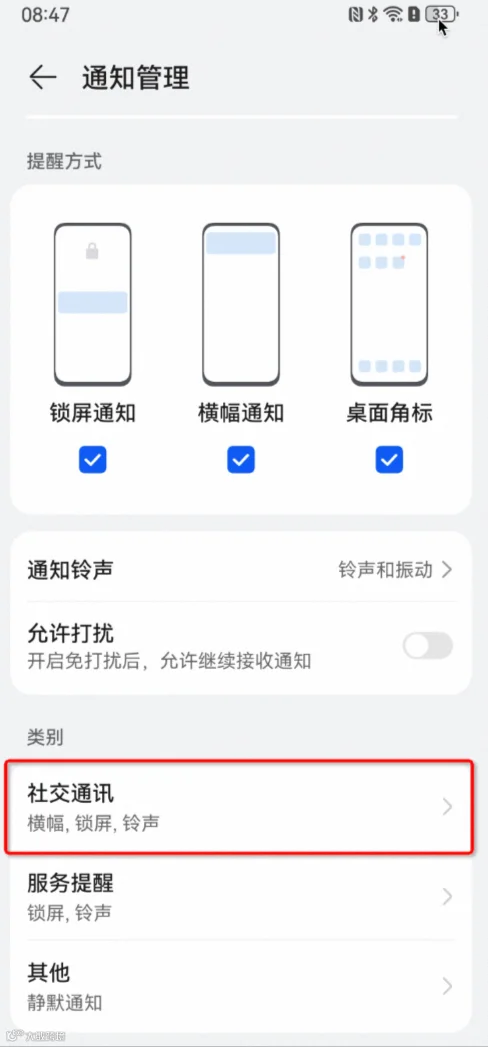
Task: Enable the 允许打扰 switch
Action: pos(428,646)
